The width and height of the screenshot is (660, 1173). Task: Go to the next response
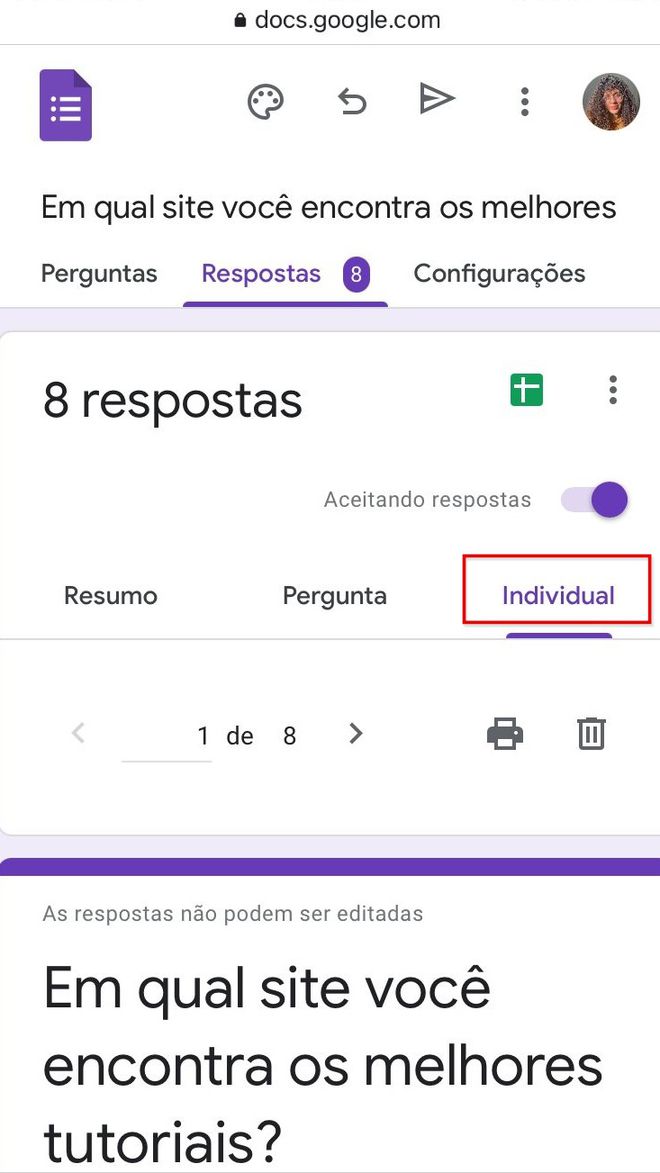(355, 735)
